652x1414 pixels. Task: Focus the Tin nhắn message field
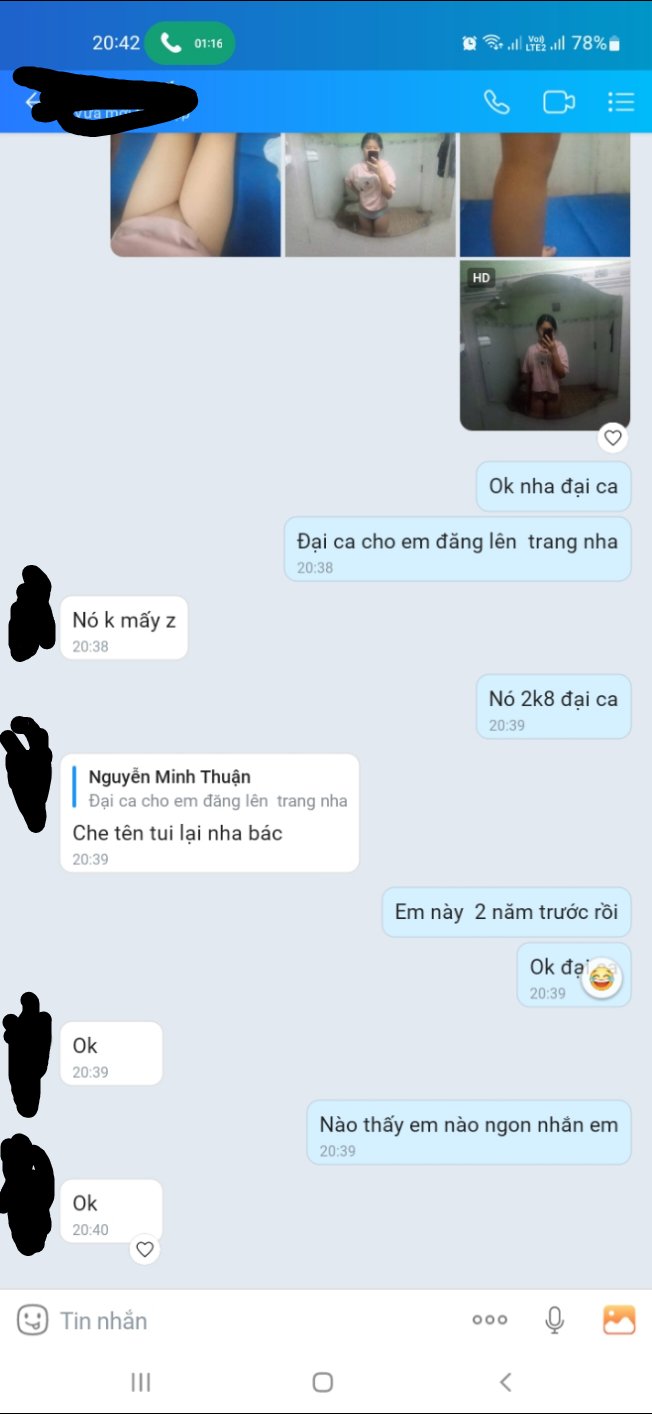(250, 1320)
